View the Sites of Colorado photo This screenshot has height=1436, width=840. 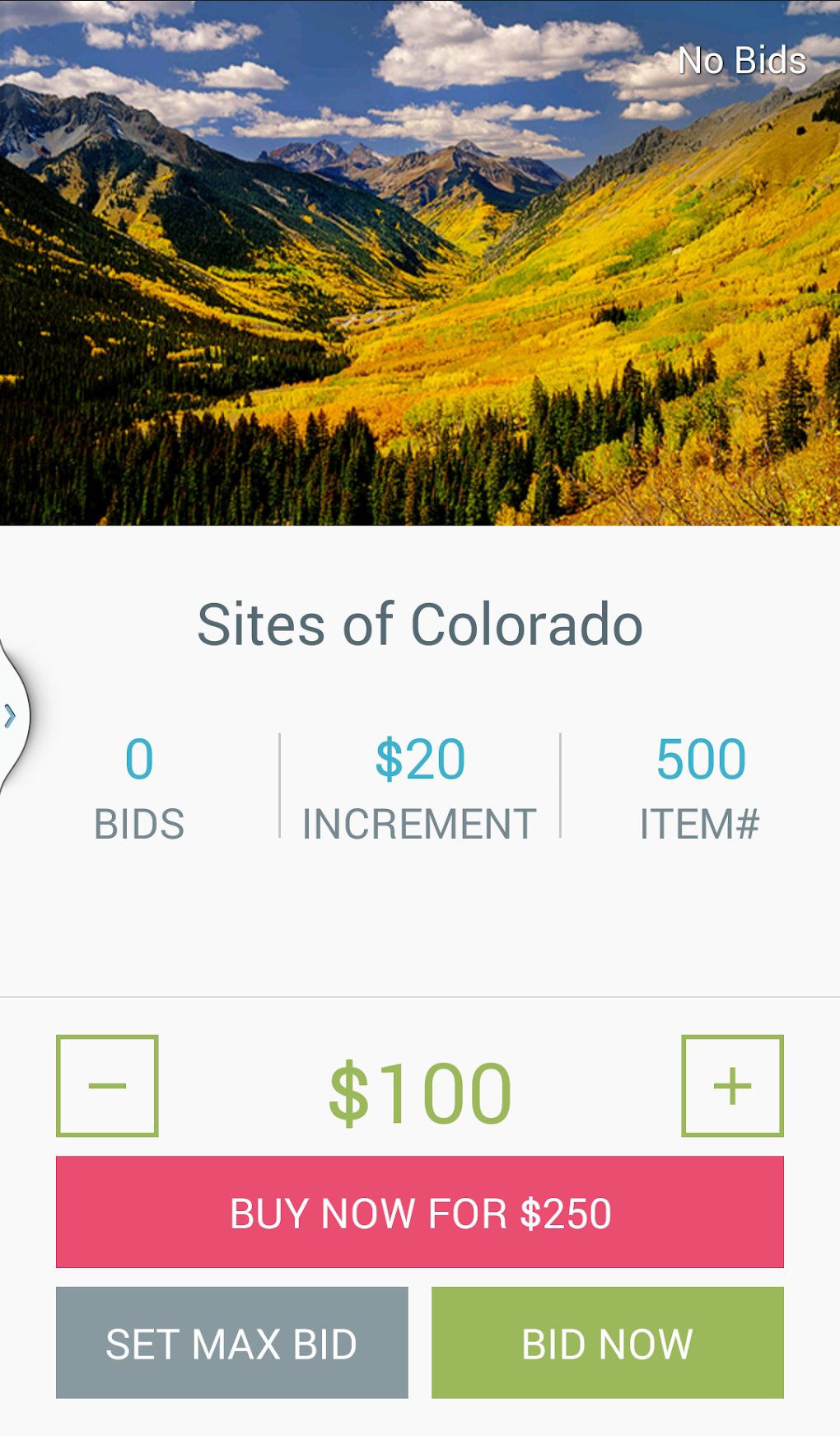(420, 264)
